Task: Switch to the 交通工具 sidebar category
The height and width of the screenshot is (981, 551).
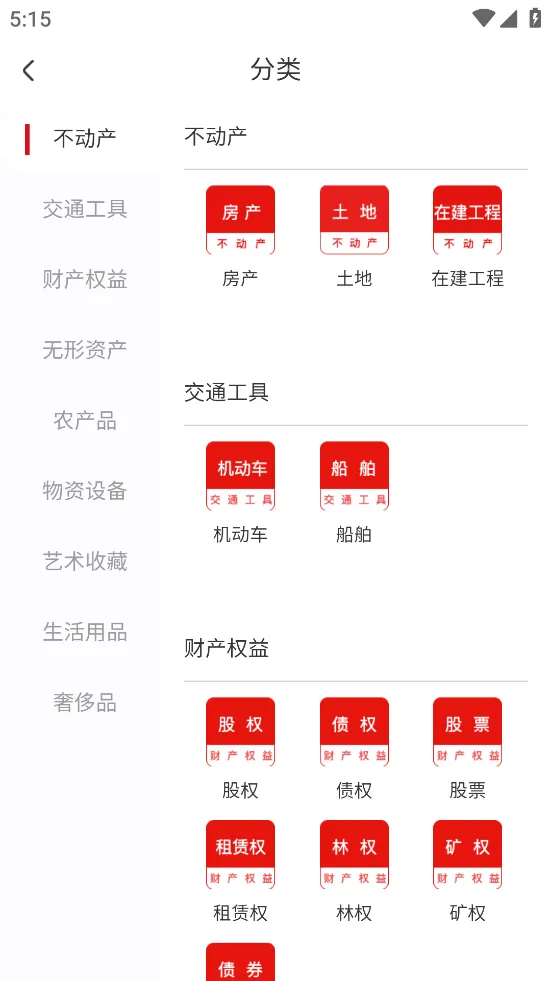Action: (85, 209)
